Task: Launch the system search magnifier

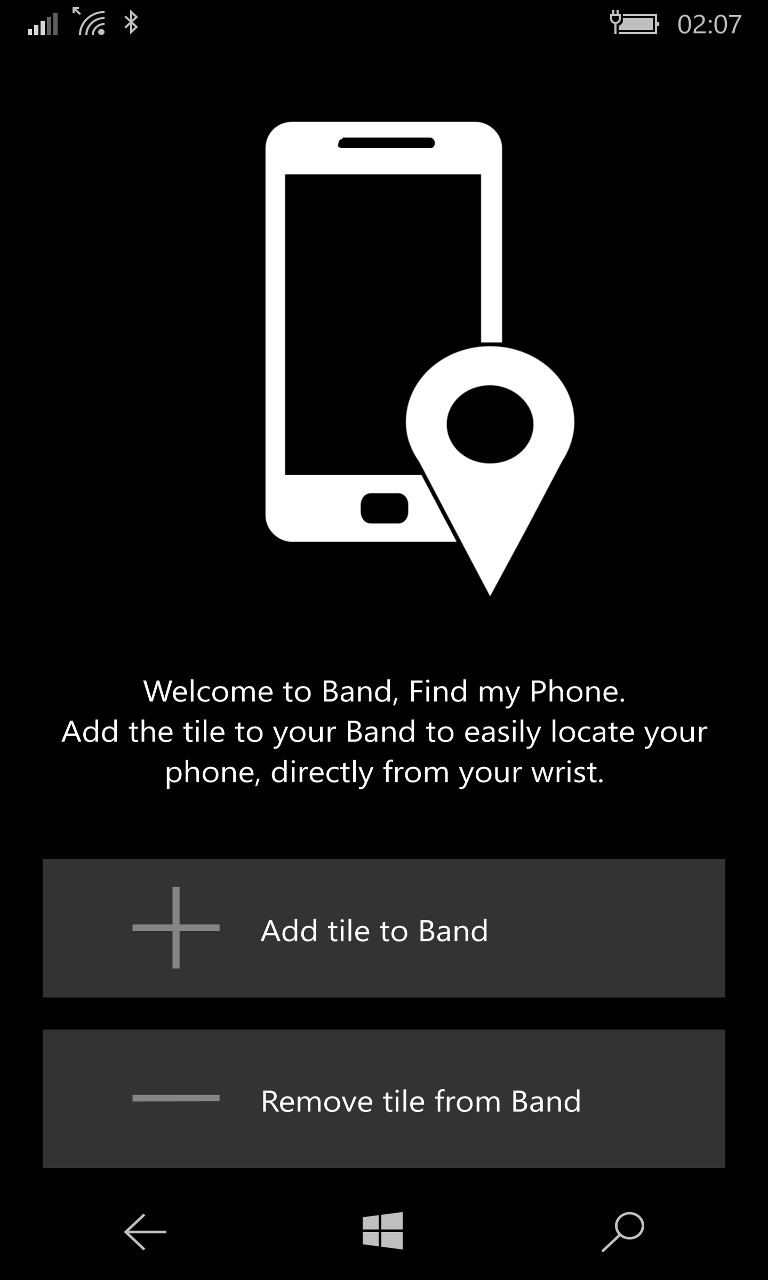Action: (622, 1232)
